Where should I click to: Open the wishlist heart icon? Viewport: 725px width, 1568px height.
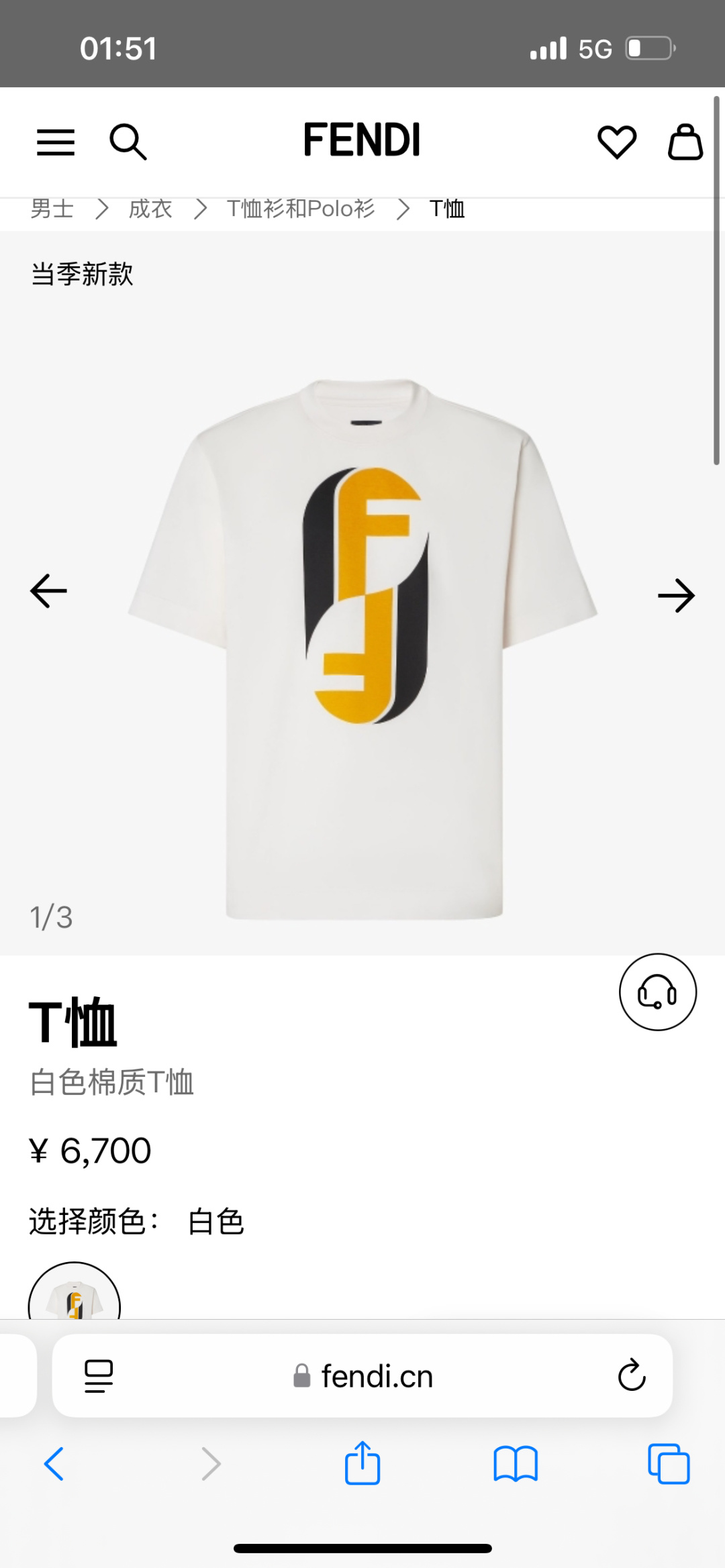point(617,142)
